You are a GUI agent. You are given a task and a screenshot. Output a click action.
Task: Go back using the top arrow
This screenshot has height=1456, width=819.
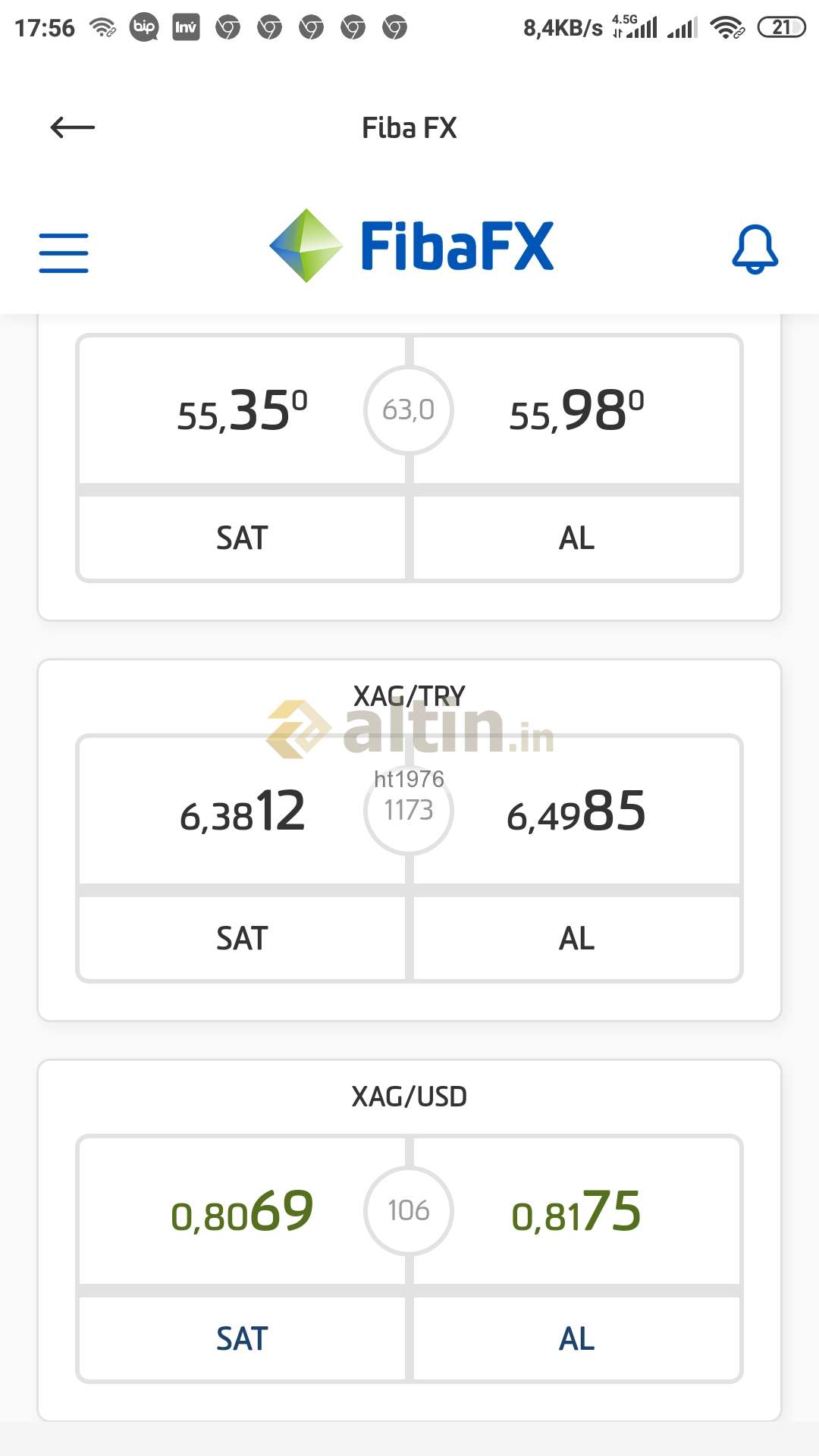pyautogui.click(x=73, y=127)
